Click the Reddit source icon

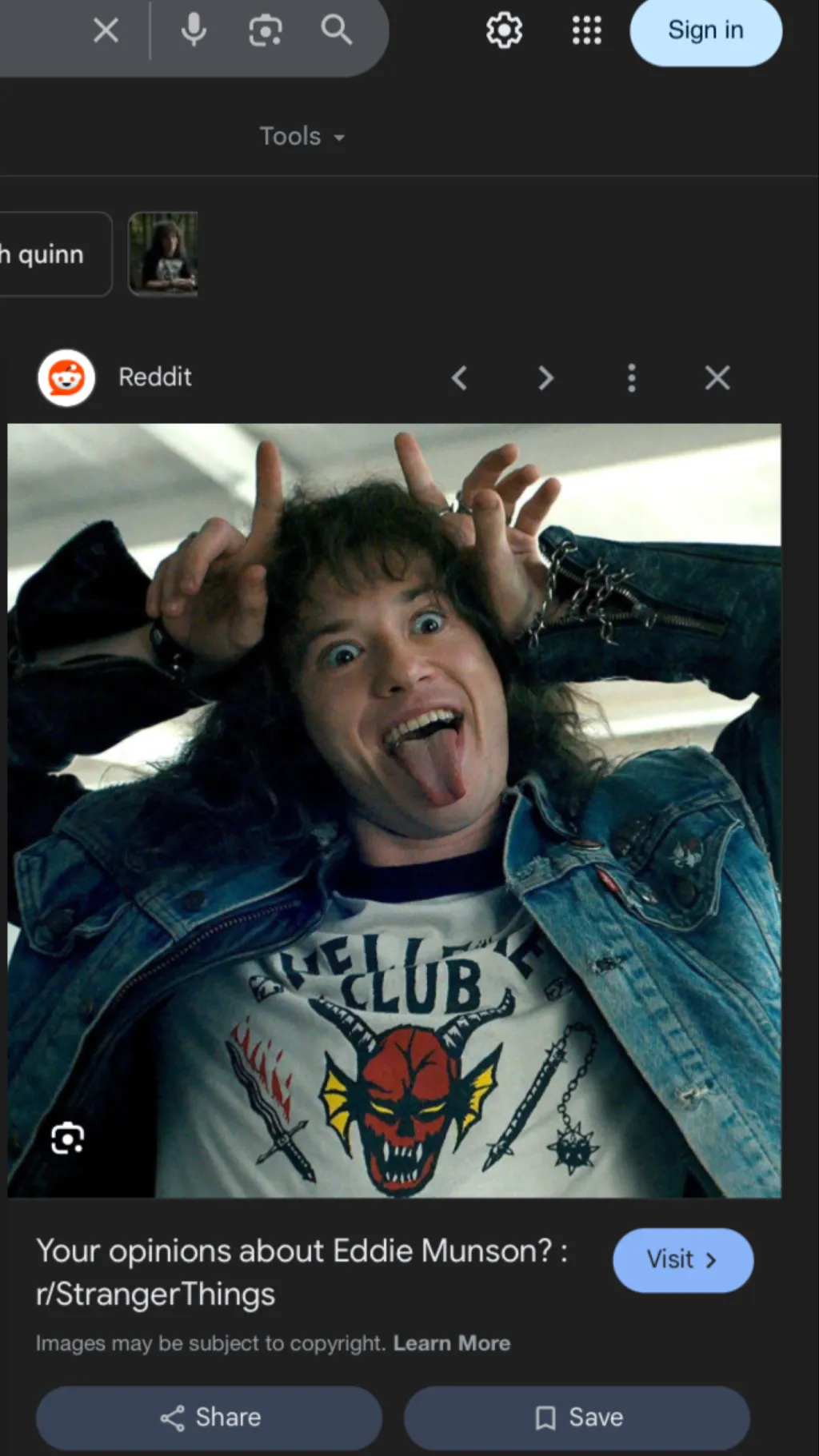click(66, 377)
